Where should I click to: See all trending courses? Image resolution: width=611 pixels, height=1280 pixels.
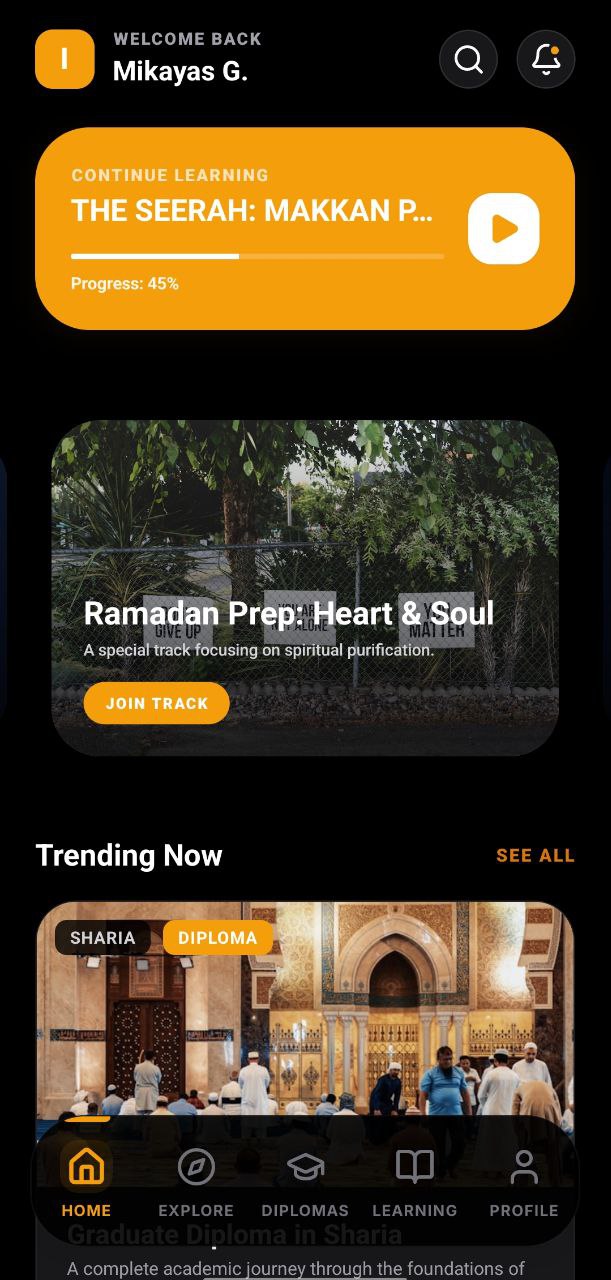pyautogui.click(x=535, y=856)
